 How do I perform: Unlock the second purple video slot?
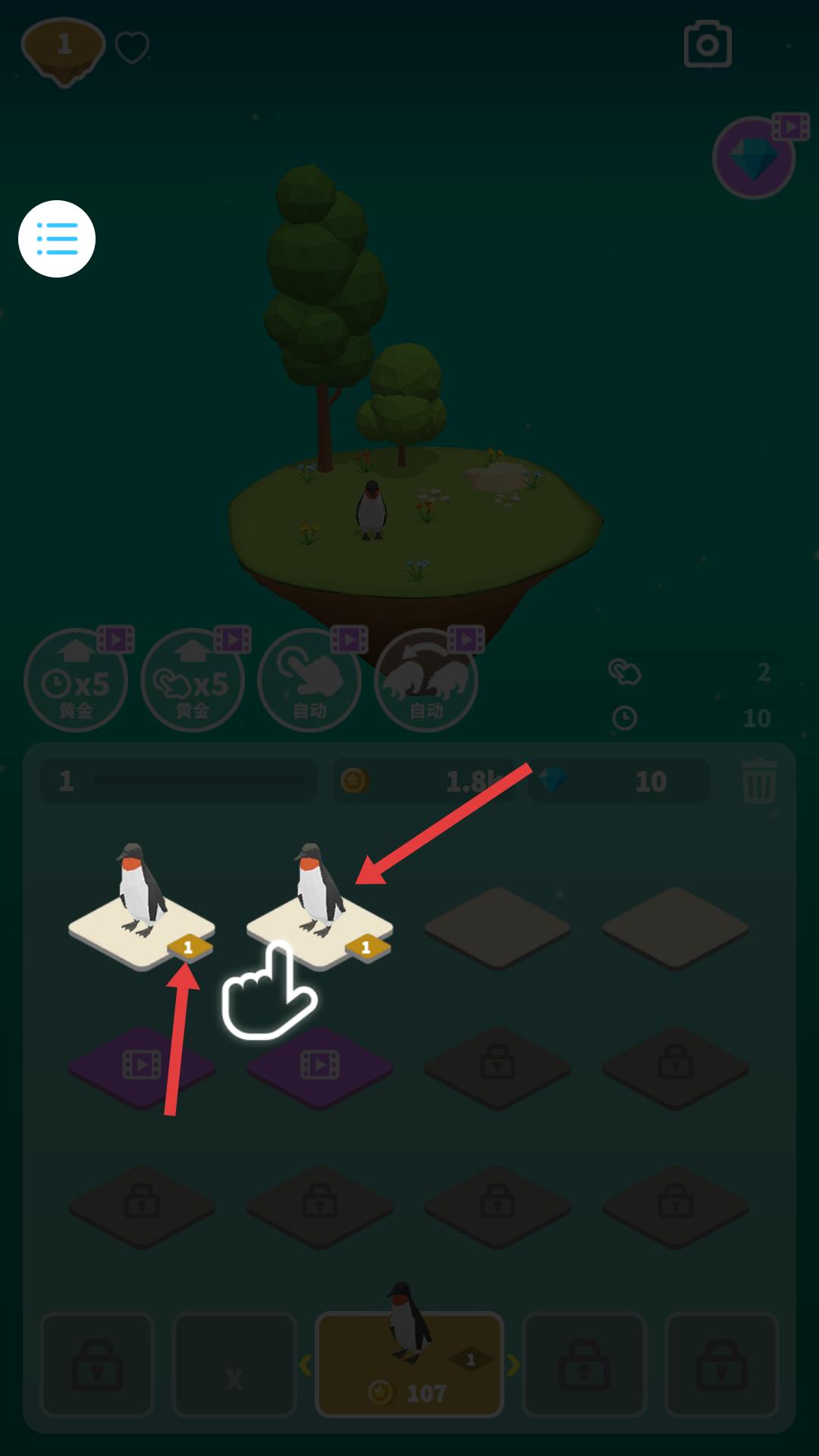(319, 1066)
